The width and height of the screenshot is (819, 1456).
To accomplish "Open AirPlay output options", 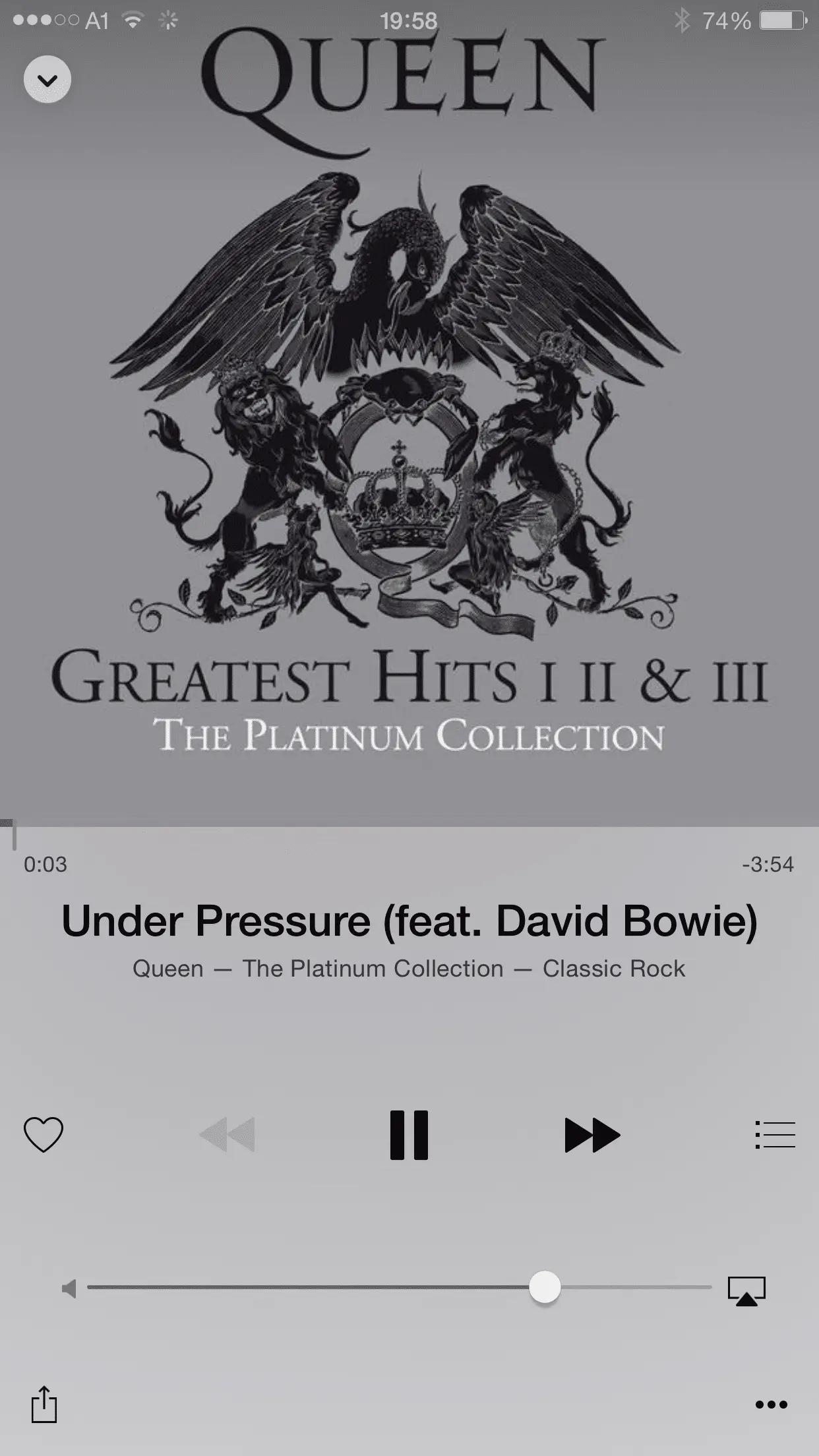I will [746, 1290].
